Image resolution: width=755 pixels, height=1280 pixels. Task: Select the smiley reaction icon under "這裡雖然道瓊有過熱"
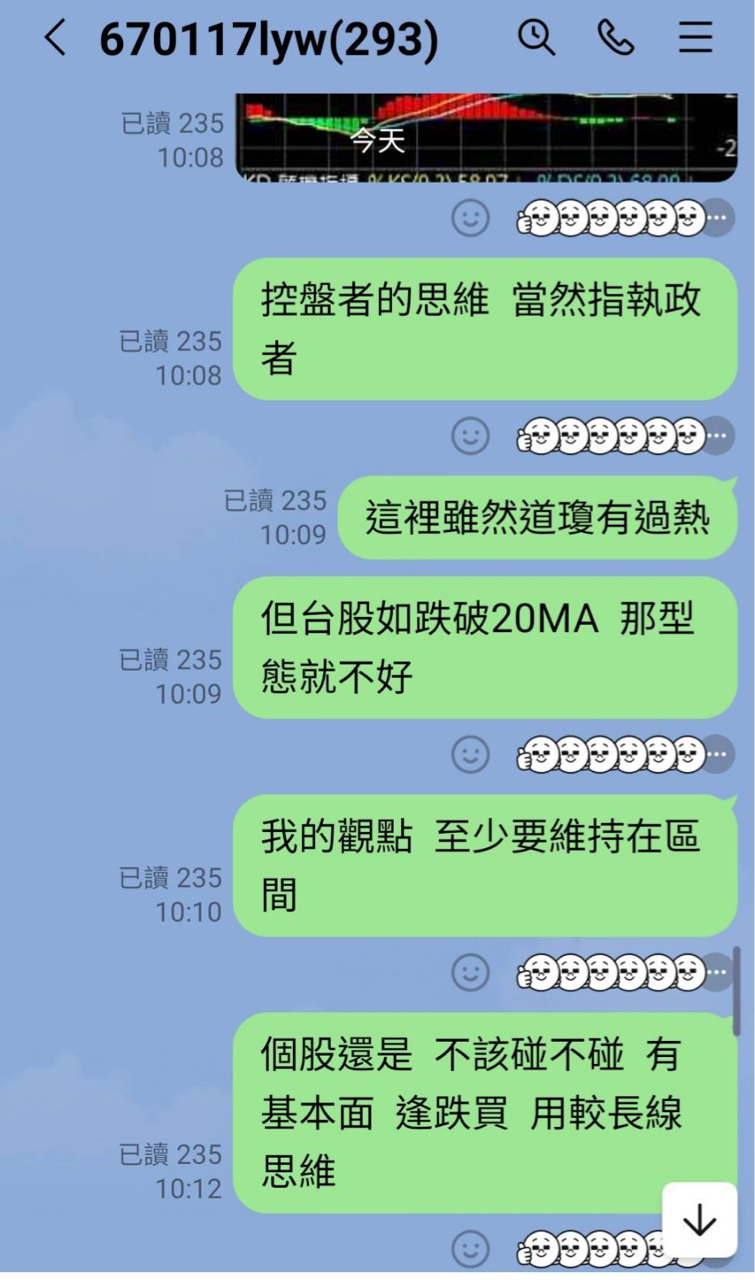(x=470, y=754)
